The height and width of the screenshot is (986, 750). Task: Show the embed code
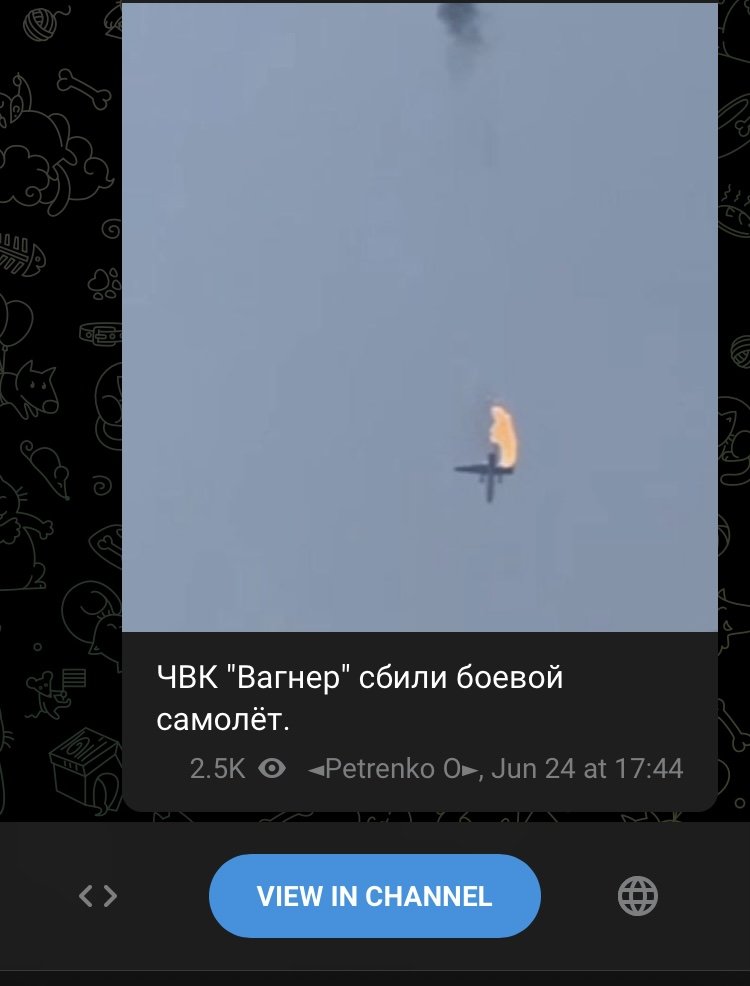coord(98,896)
